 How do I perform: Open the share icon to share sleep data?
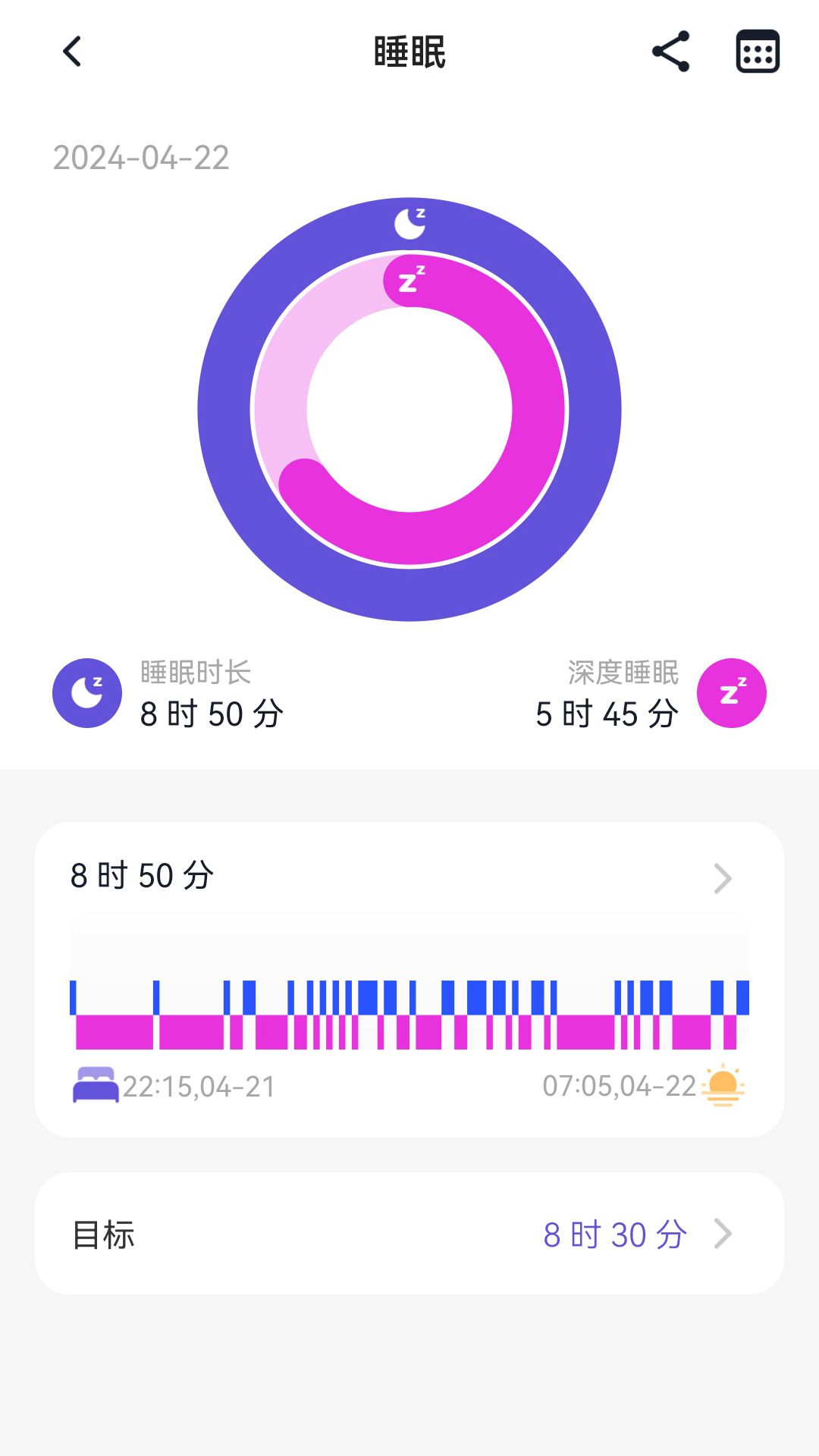click(670, 52)
